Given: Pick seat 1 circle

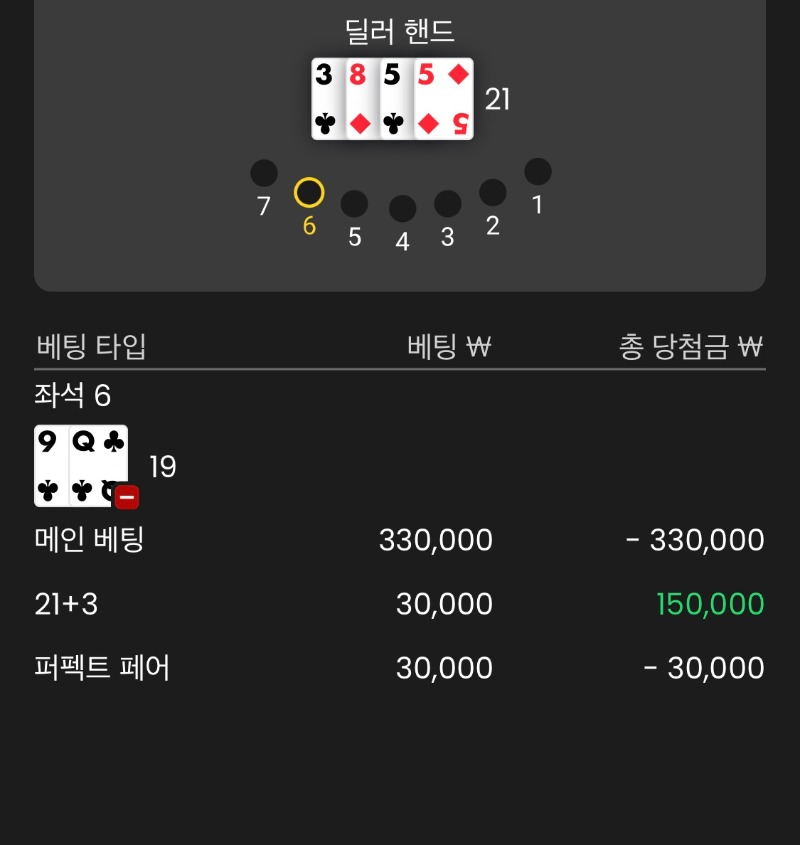Looking at the screenshot, I should [537, 172].
